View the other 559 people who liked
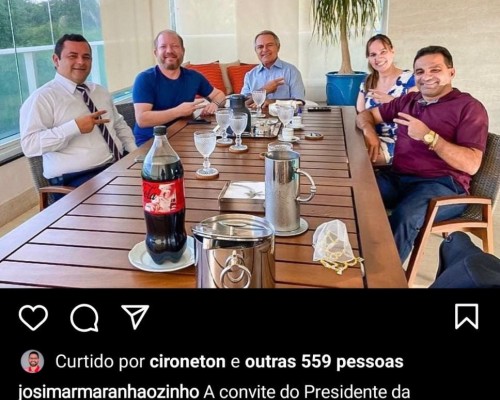 click(324, 362)
